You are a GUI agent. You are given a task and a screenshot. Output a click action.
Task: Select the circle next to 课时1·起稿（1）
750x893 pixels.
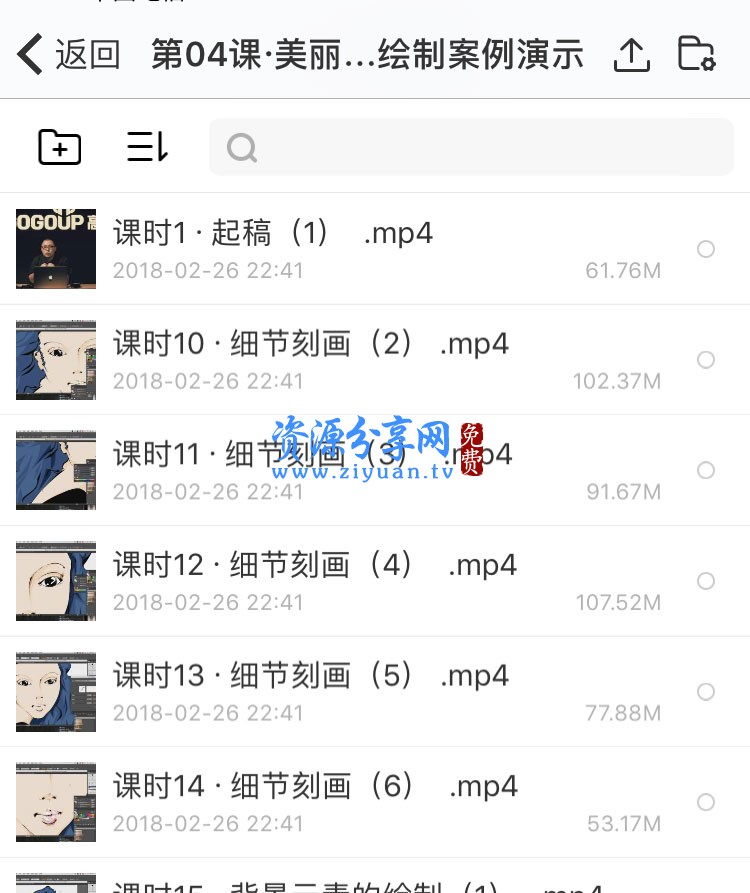point(707,248)
